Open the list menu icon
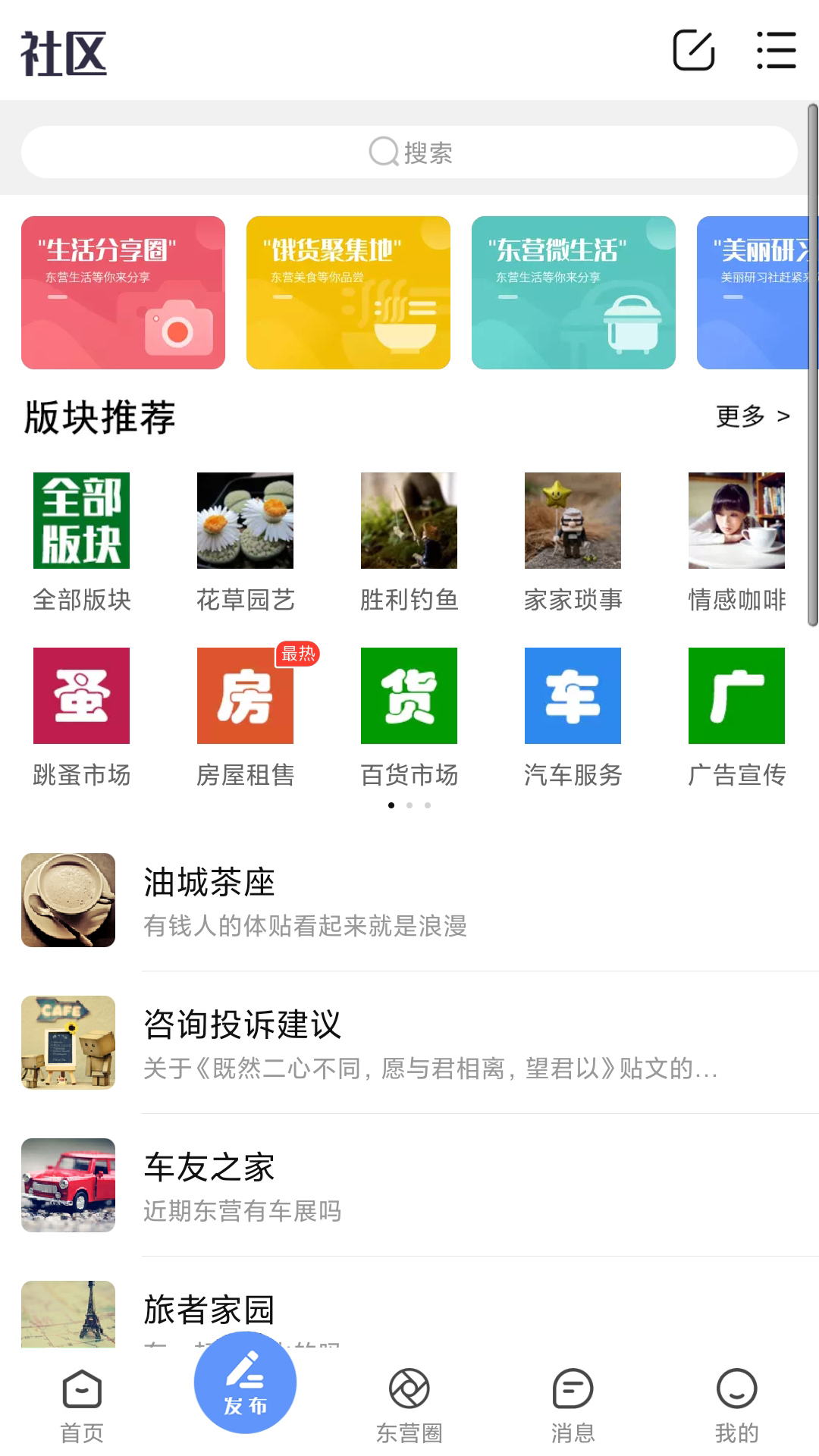 [x=776, y=51]
